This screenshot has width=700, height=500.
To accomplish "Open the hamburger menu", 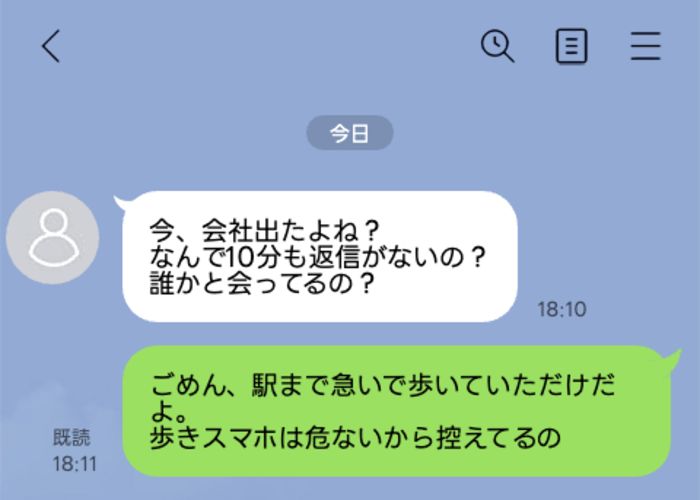I will [646, 47].
